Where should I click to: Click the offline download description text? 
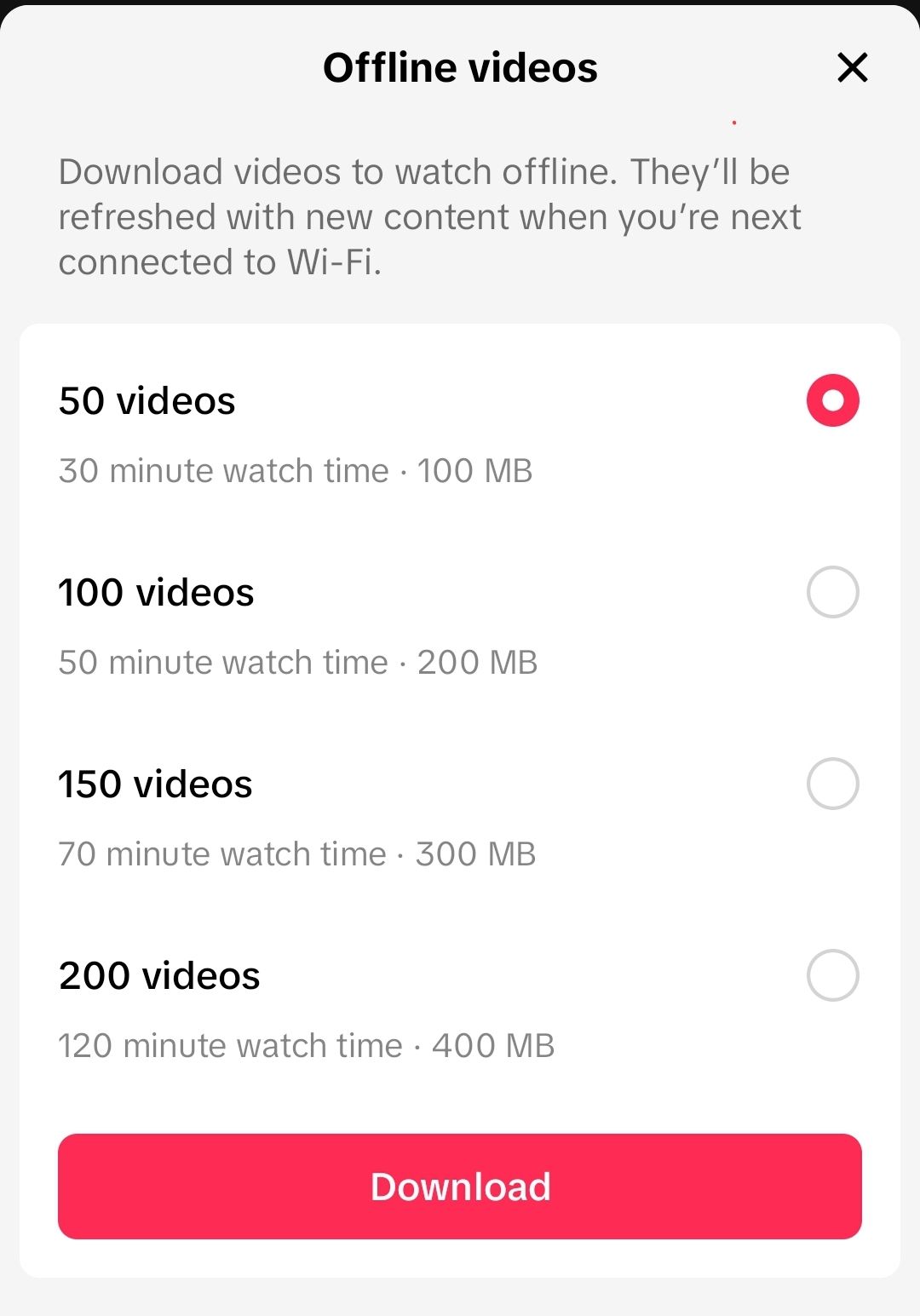428,216
